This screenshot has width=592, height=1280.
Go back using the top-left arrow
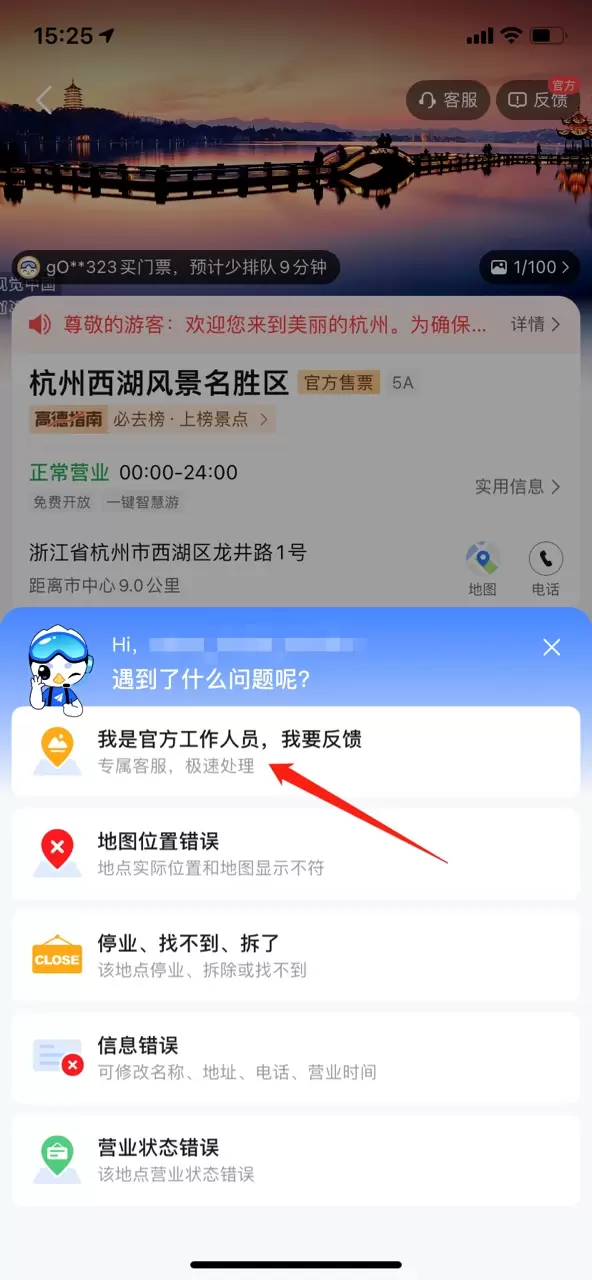tap(44, 100)
